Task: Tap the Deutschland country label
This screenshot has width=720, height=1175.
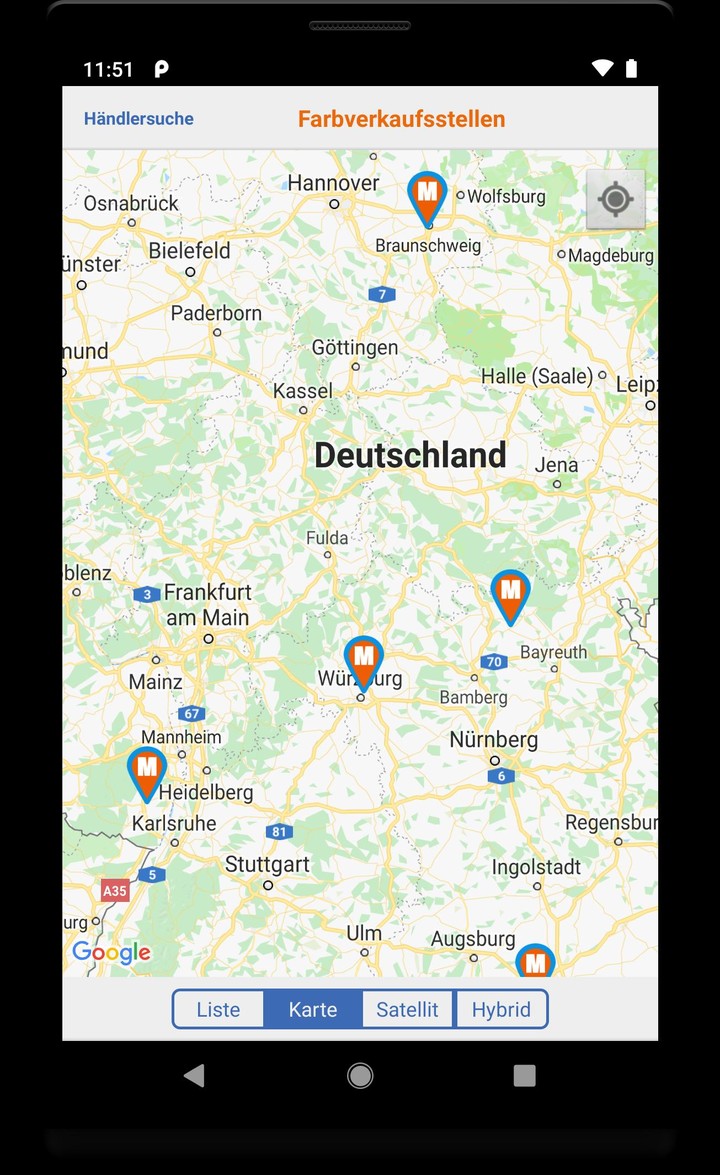Action: pyautogui.click(x=412, y=455)
